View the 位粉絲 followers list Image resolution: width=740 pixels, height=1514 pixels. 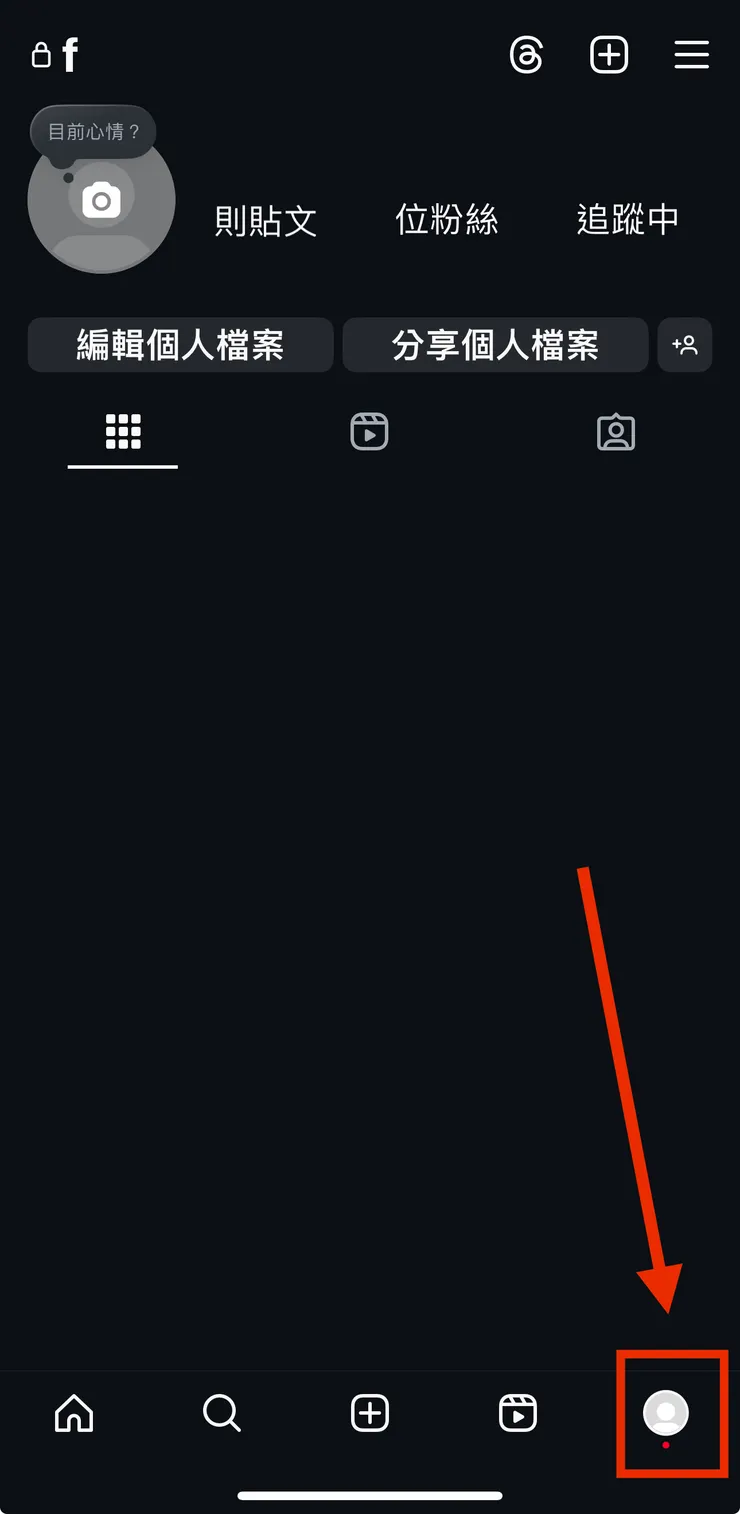[x=447, y=220]
